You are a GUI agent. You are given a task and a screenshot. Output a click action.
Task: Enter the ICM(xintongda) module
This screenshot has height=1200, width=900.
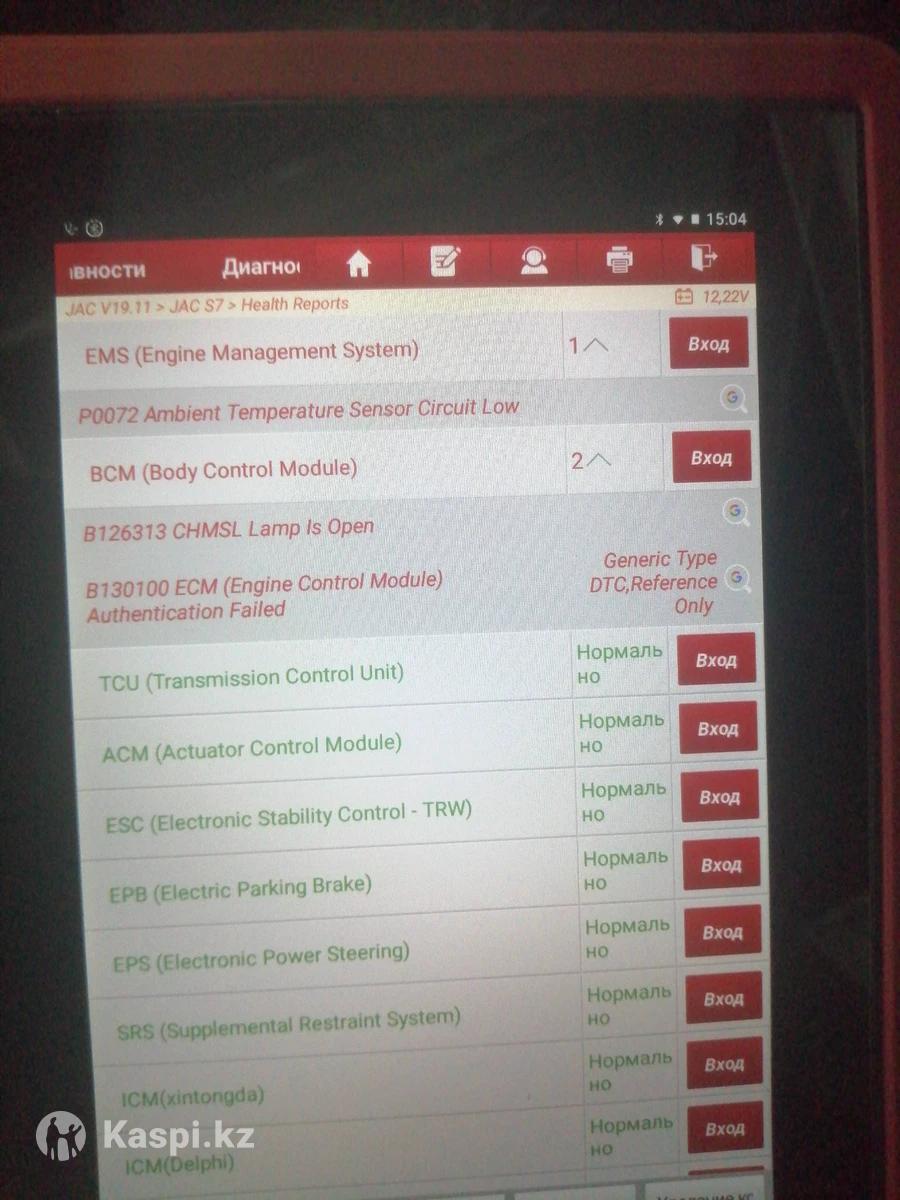point(725,1064)
